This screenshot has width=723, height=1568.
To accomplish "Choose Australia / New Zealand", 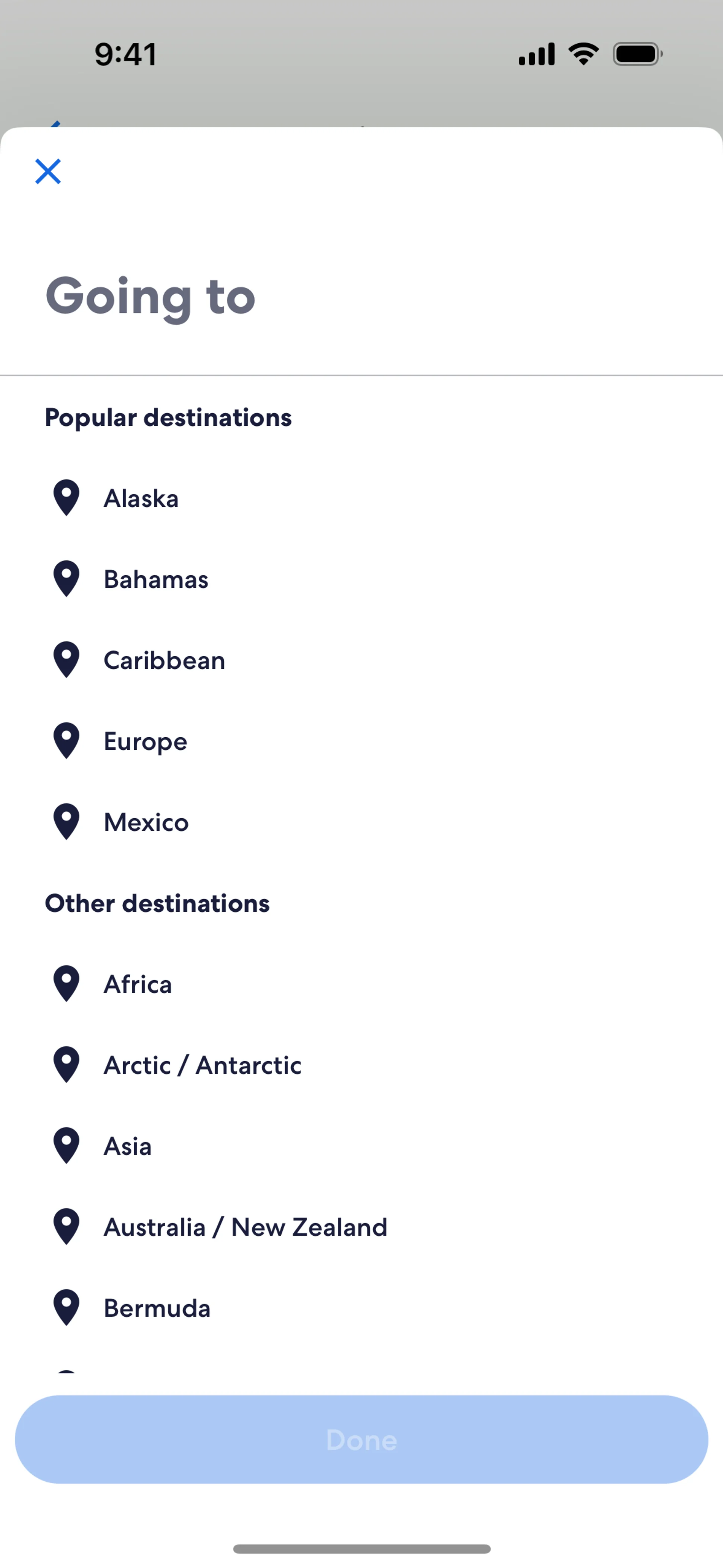I will click(361, 1227).
